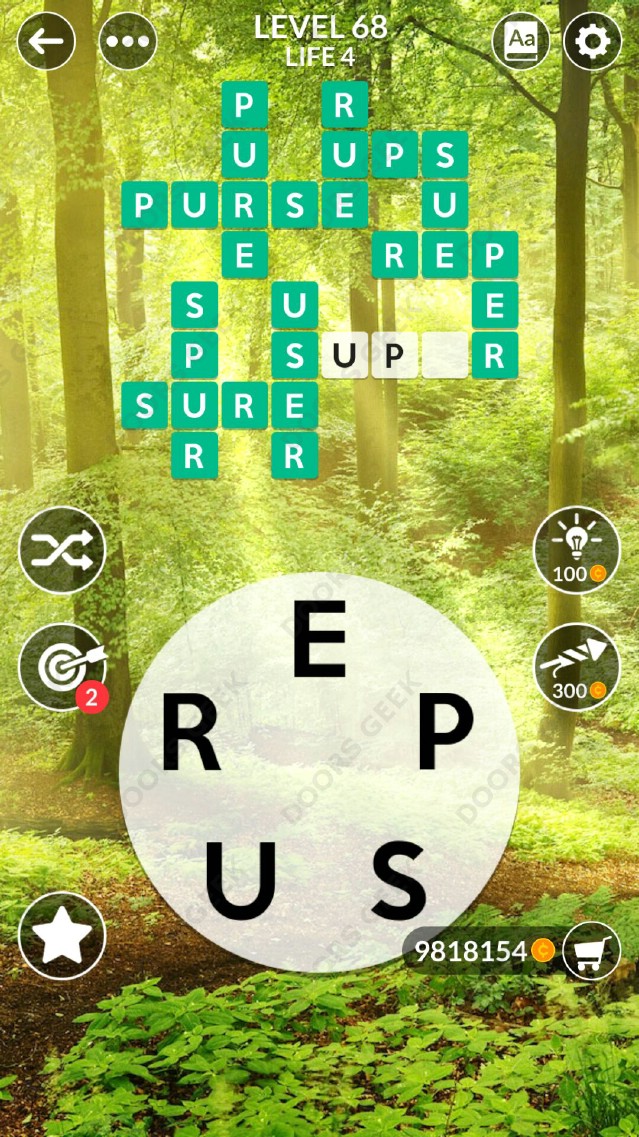Shuffle the letters in the wheel
This screenshot has width=639, height=1137.
click(x=61, y=549)
